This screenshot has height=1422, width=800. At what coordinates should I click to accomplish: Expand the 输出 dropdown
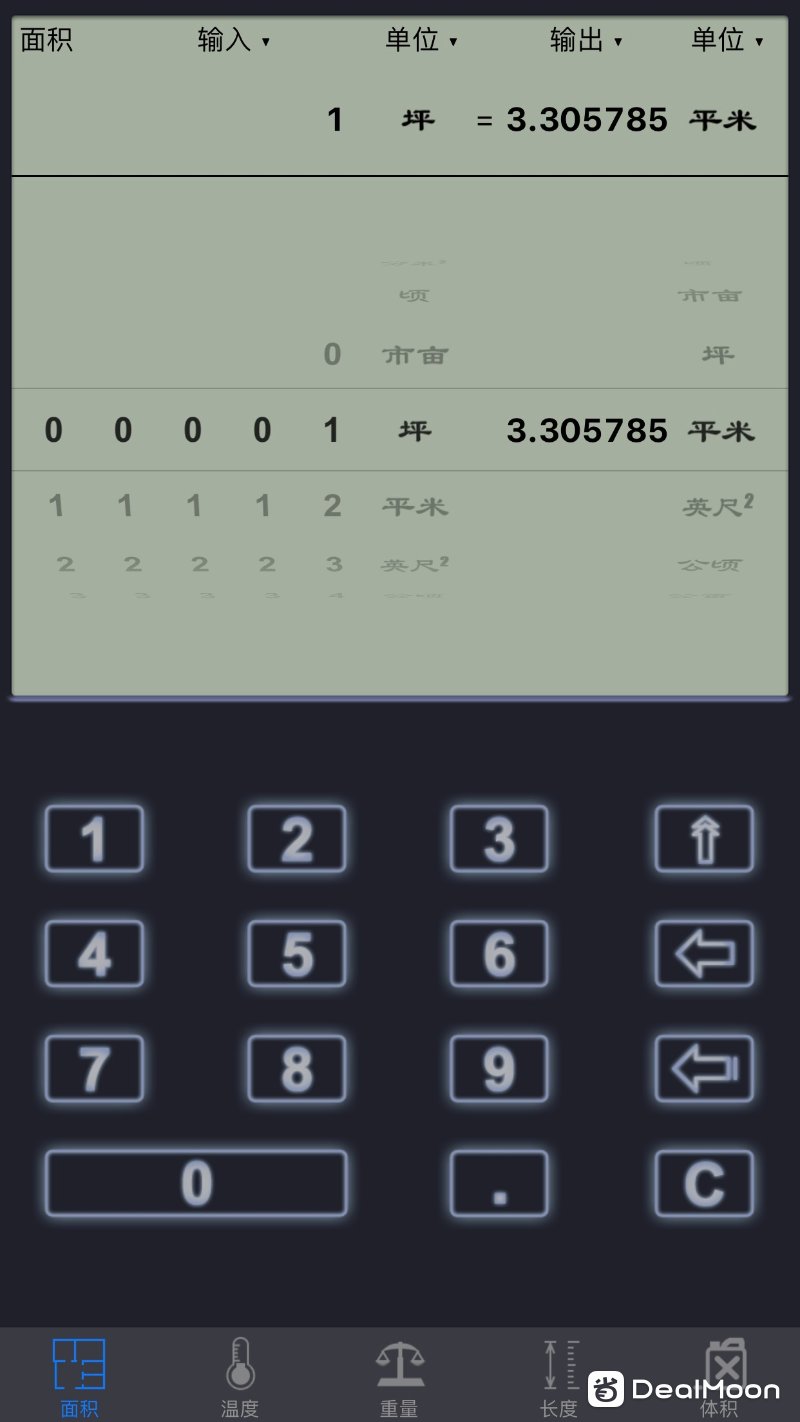tap(586, 40)
